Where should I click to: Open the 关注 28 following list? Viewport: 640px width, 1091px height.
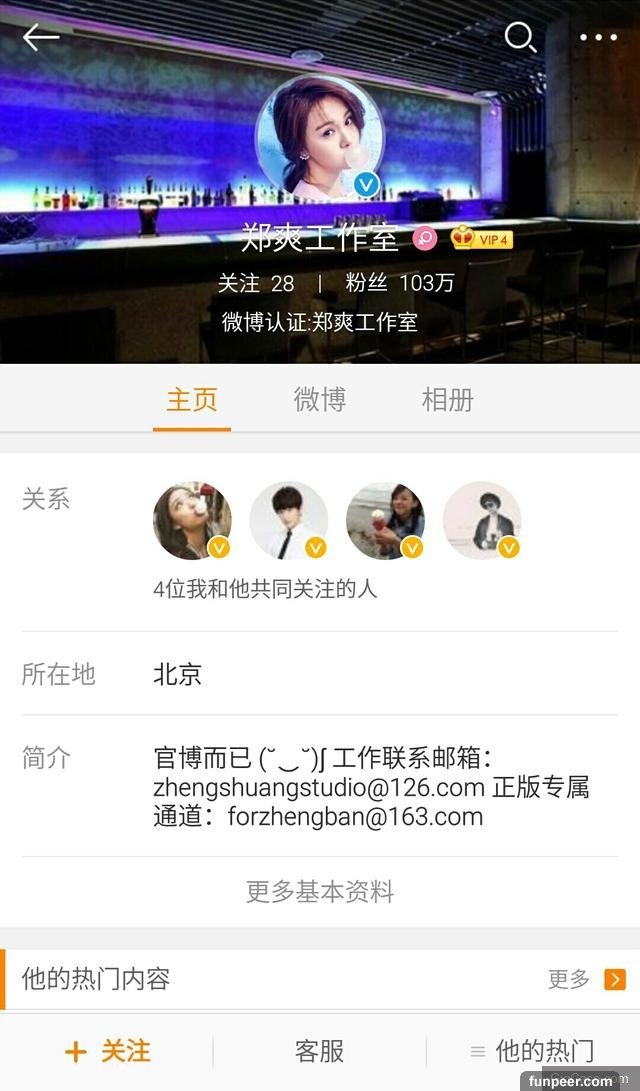point(257,283)
